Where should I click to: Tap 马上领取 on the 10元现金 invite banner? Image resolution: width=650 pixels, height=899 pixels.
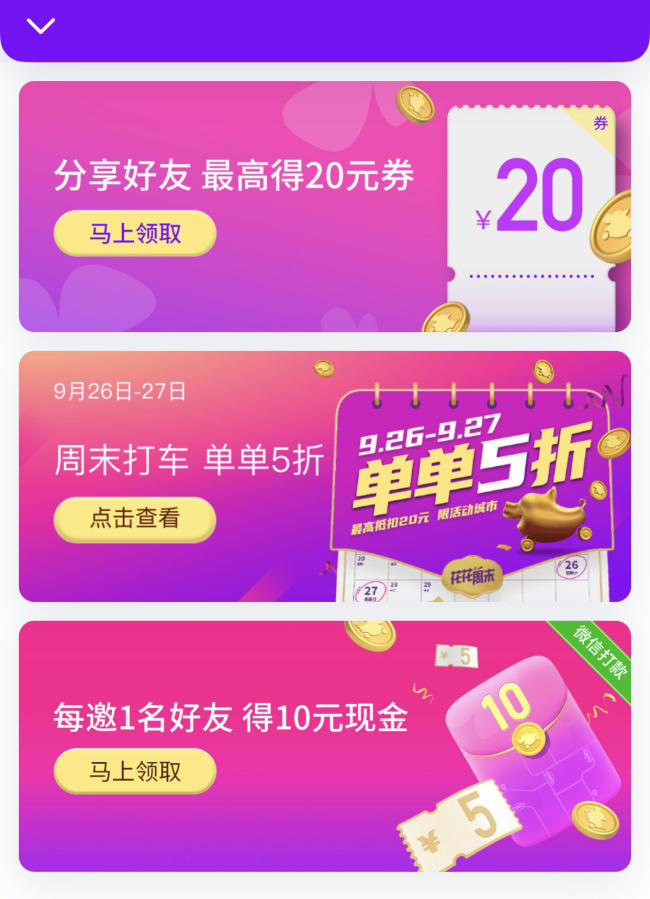click(x=135, y=771)
